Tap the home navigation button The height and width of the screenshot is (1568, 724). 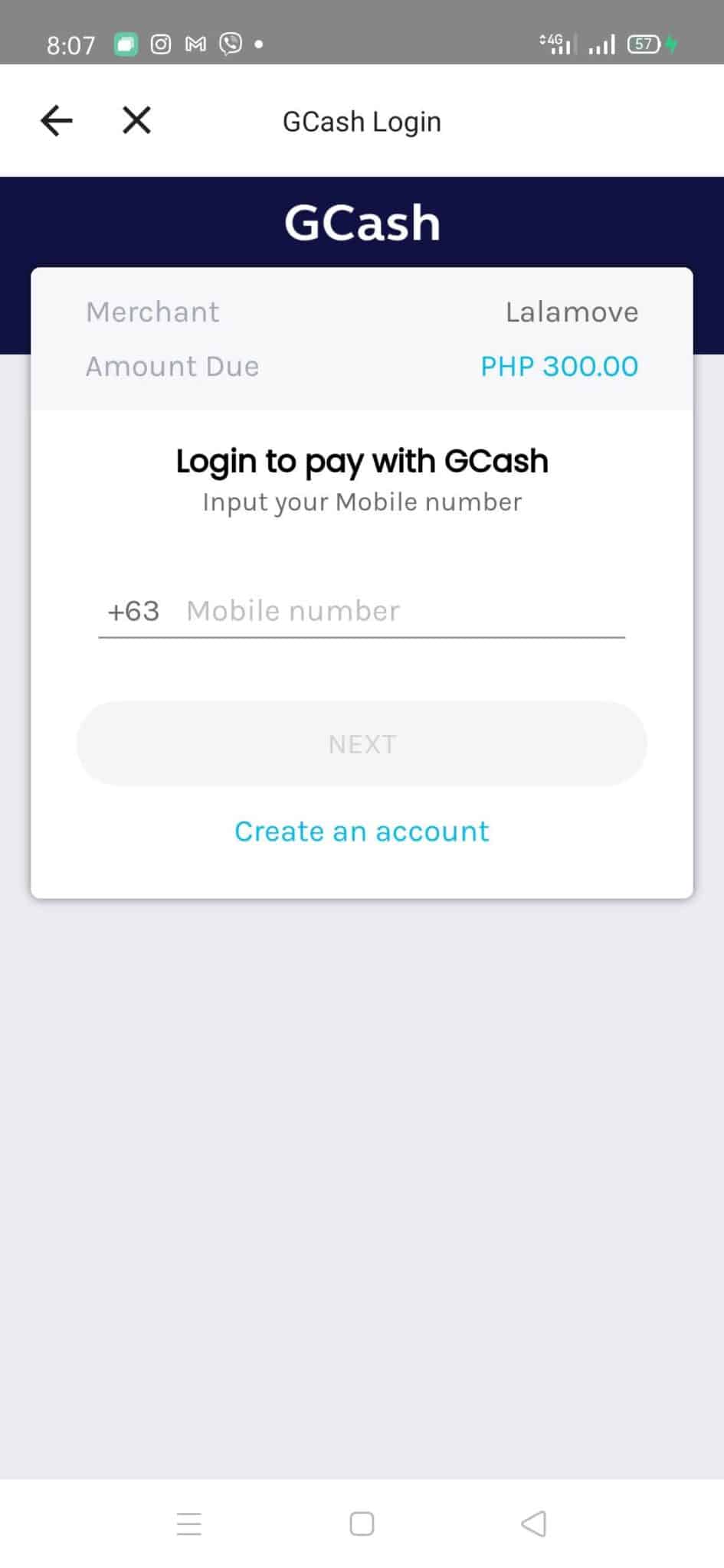tap(361, 1524)
